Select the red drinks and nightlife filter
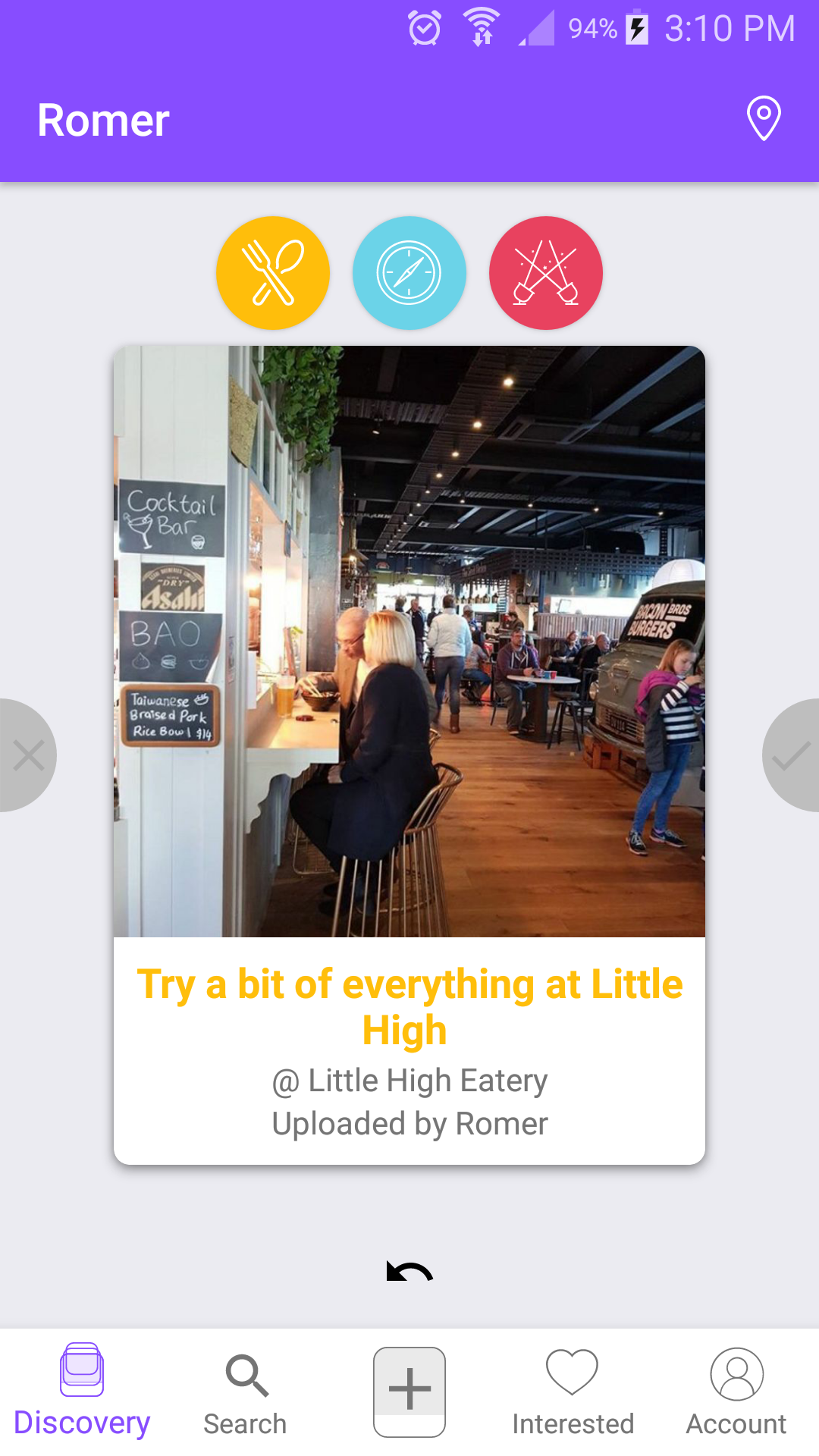 point(546,273)
